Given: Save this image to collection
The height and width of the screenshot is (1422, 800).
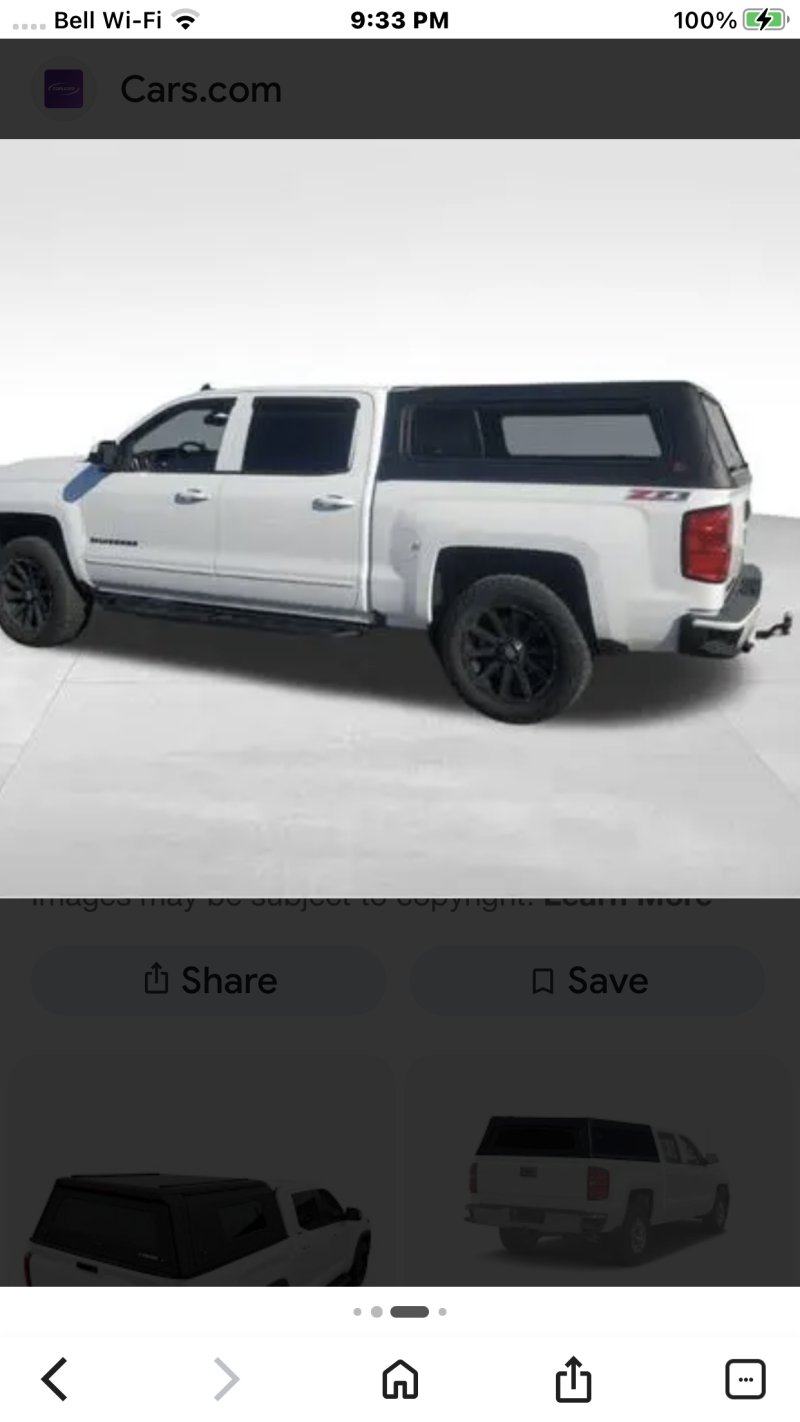Looking at the screenshot, I should (588, 980).
